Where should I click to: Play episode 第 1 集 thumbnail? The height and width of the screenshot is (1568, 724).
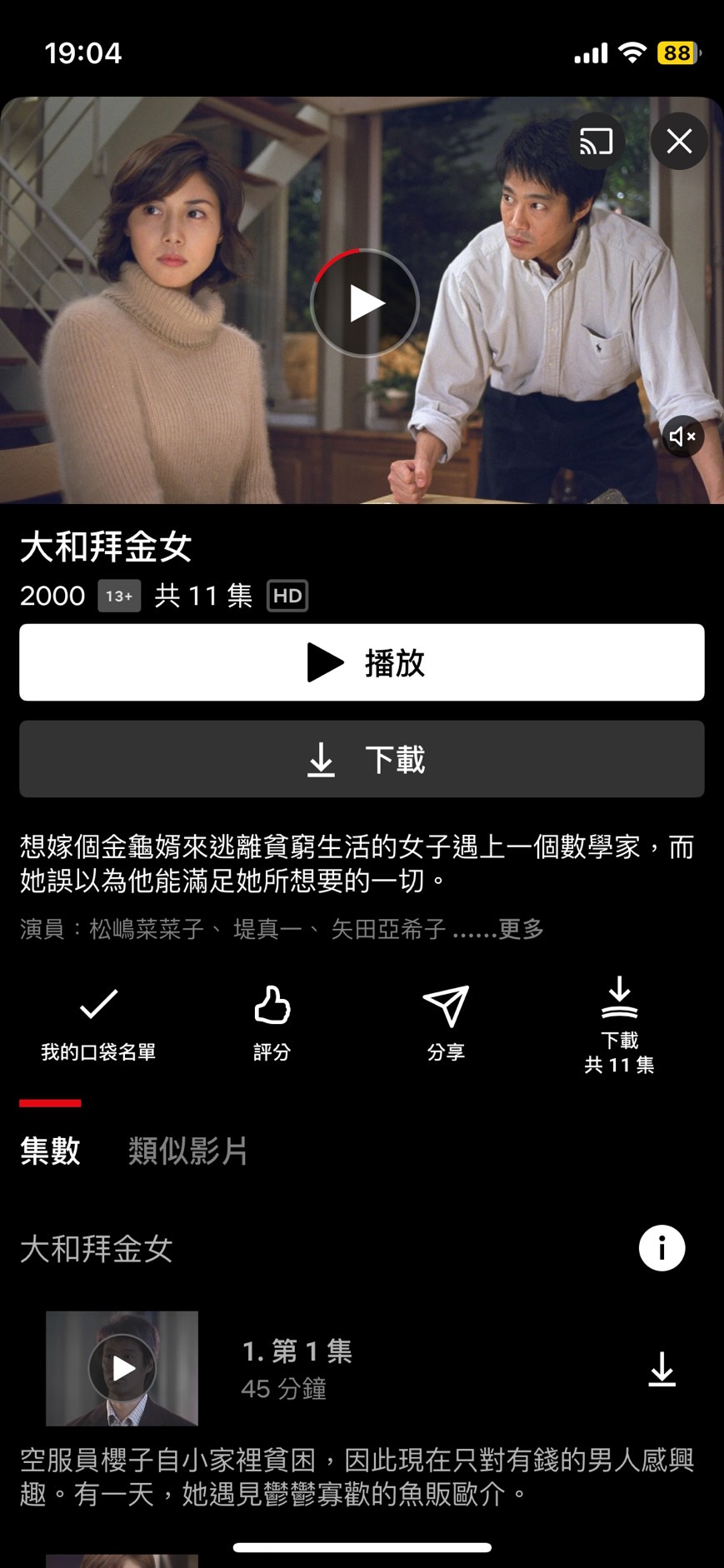(x=122, y=1368)
